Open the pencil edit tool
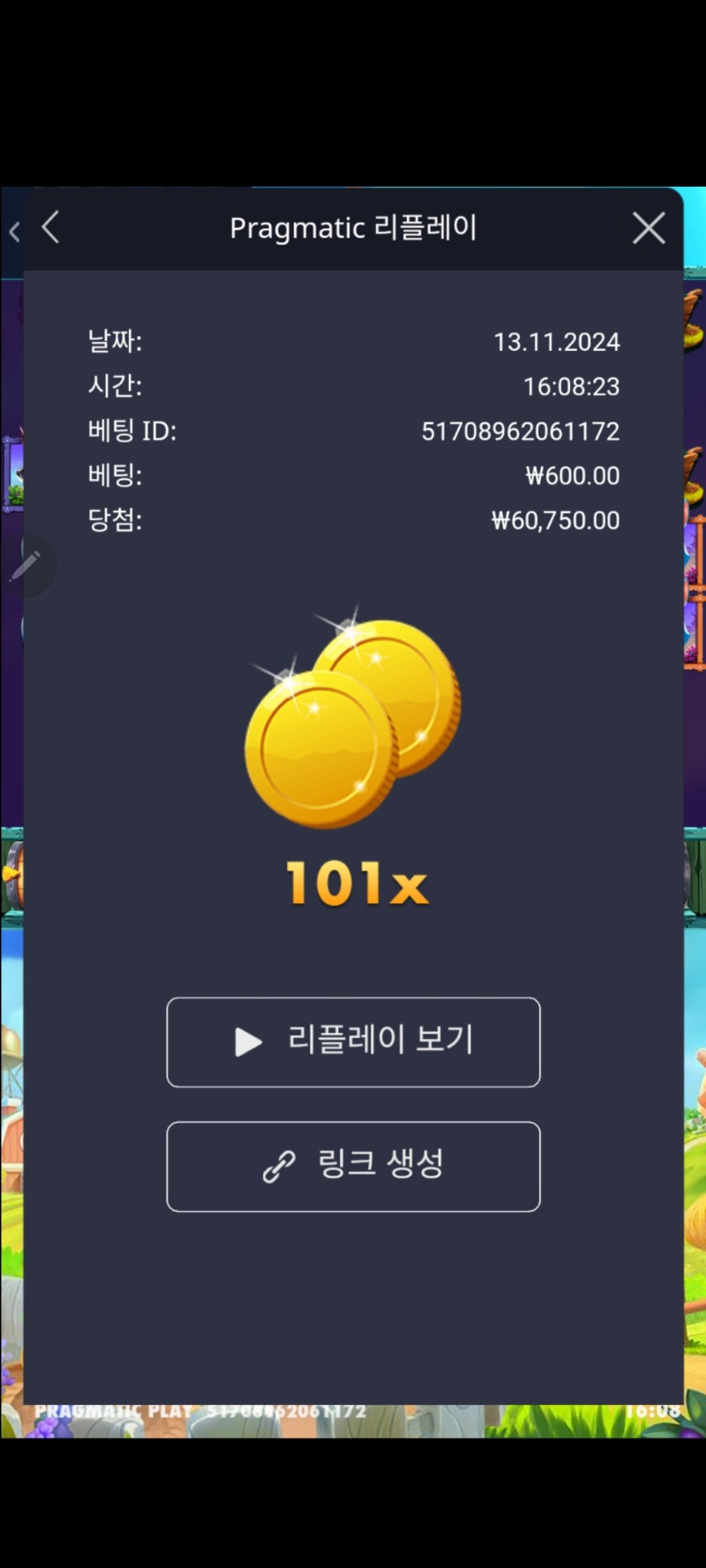Image resolution: width=706 pixels, height=1568 pixels. click(26, 565)
